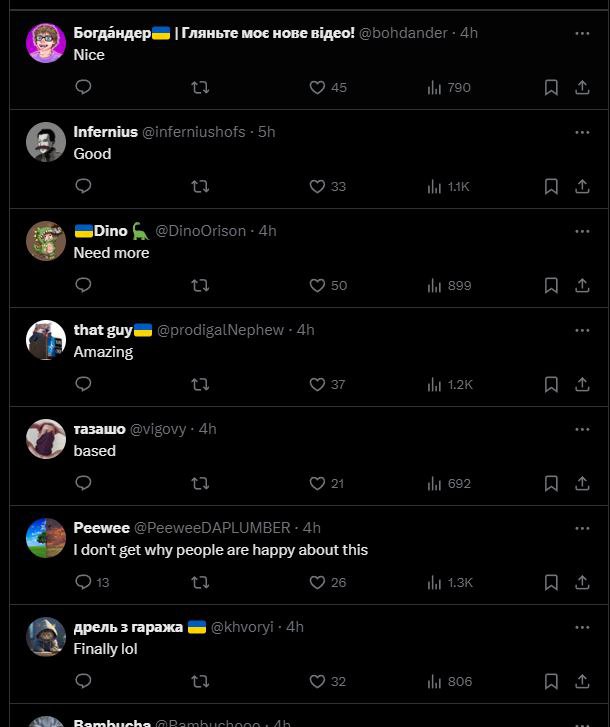610x727 pixels.
Task: Like Dino's "Need more" reply
Action: click(x=317, y=286)
